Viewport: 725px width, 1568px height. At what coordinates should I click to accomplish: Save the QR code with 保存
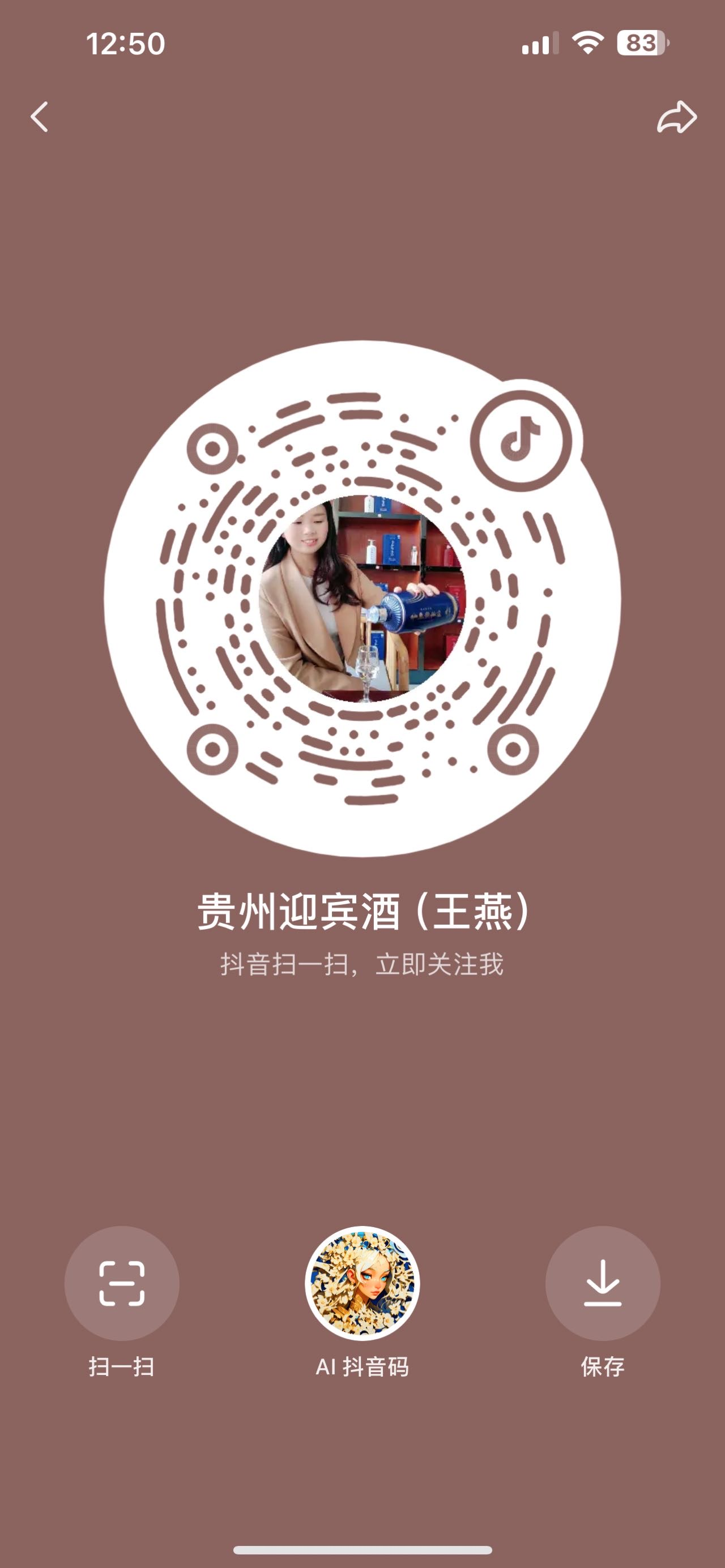(x=602, y=1283)
